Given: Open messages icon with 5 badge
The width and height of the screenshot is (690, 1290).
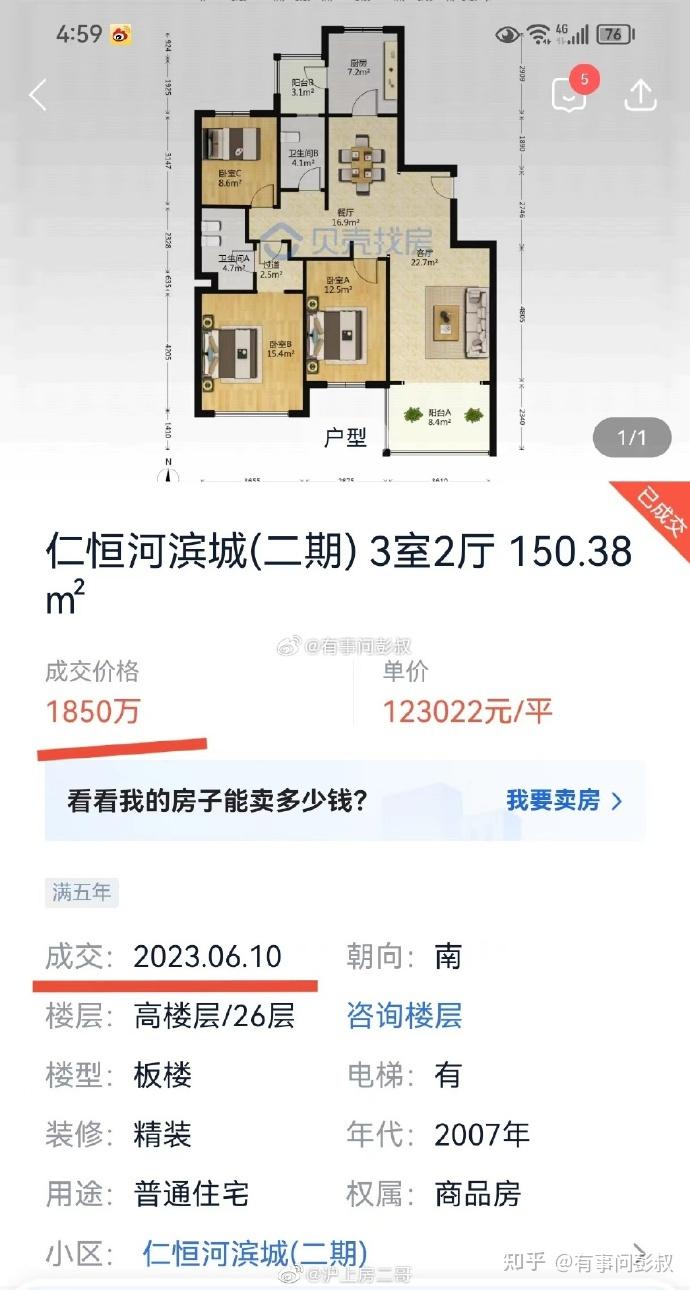Looking at the screenshot, I should (569, 93).
